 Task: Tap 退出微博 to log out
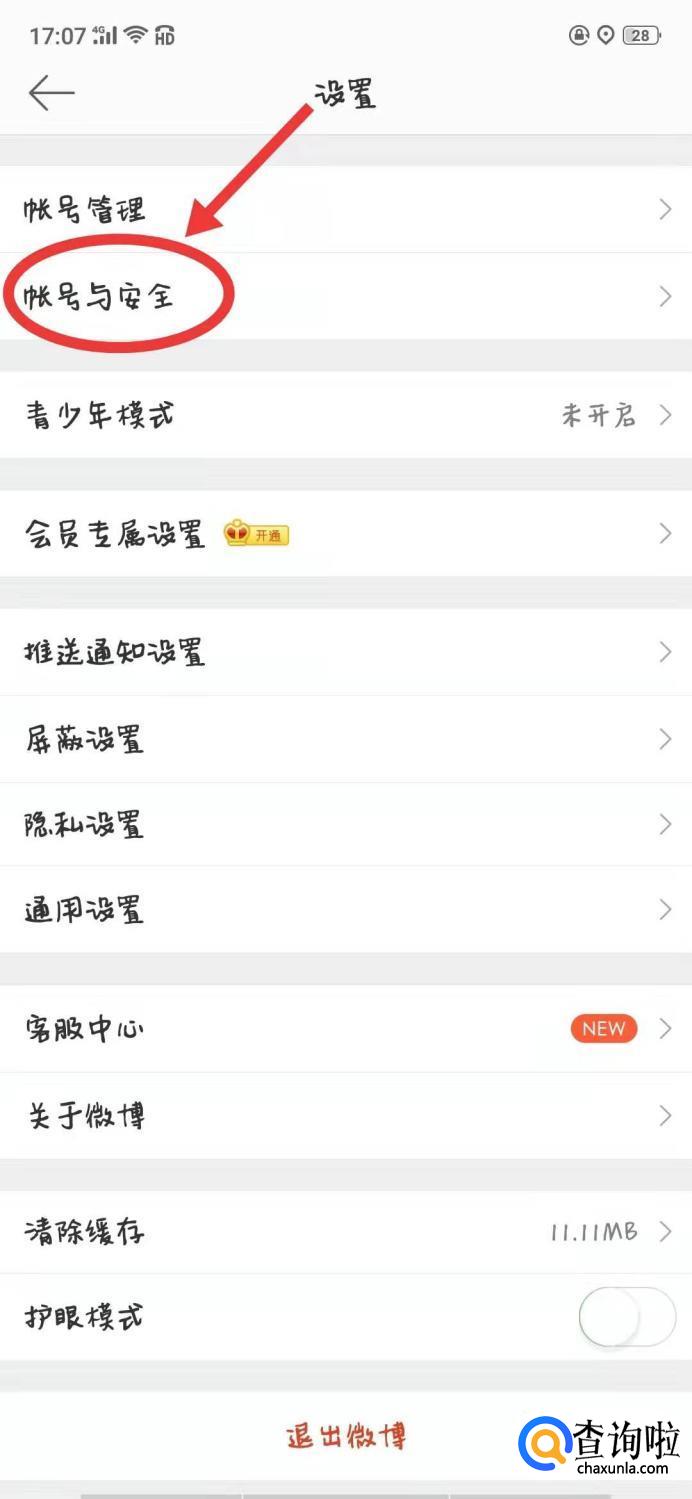tap(347, 1437)
